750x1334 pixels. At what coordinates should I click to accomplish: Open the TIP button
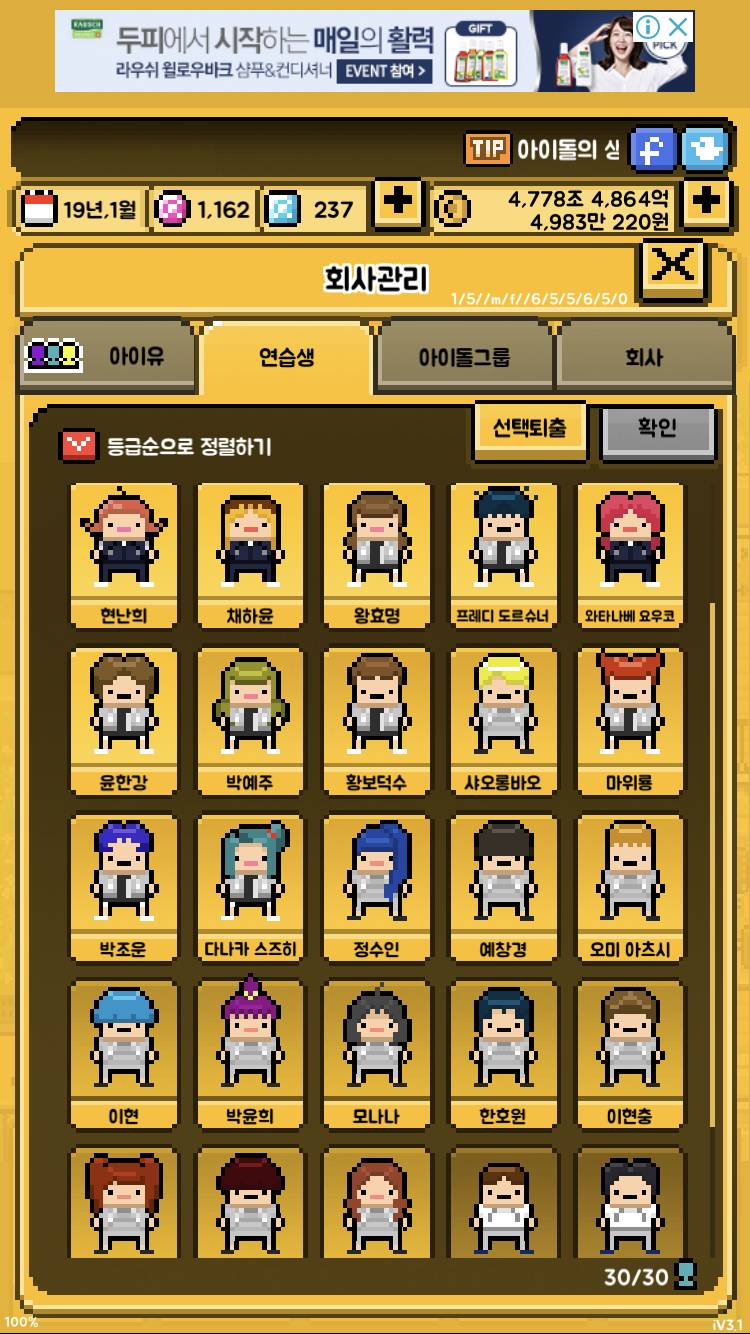488,150
